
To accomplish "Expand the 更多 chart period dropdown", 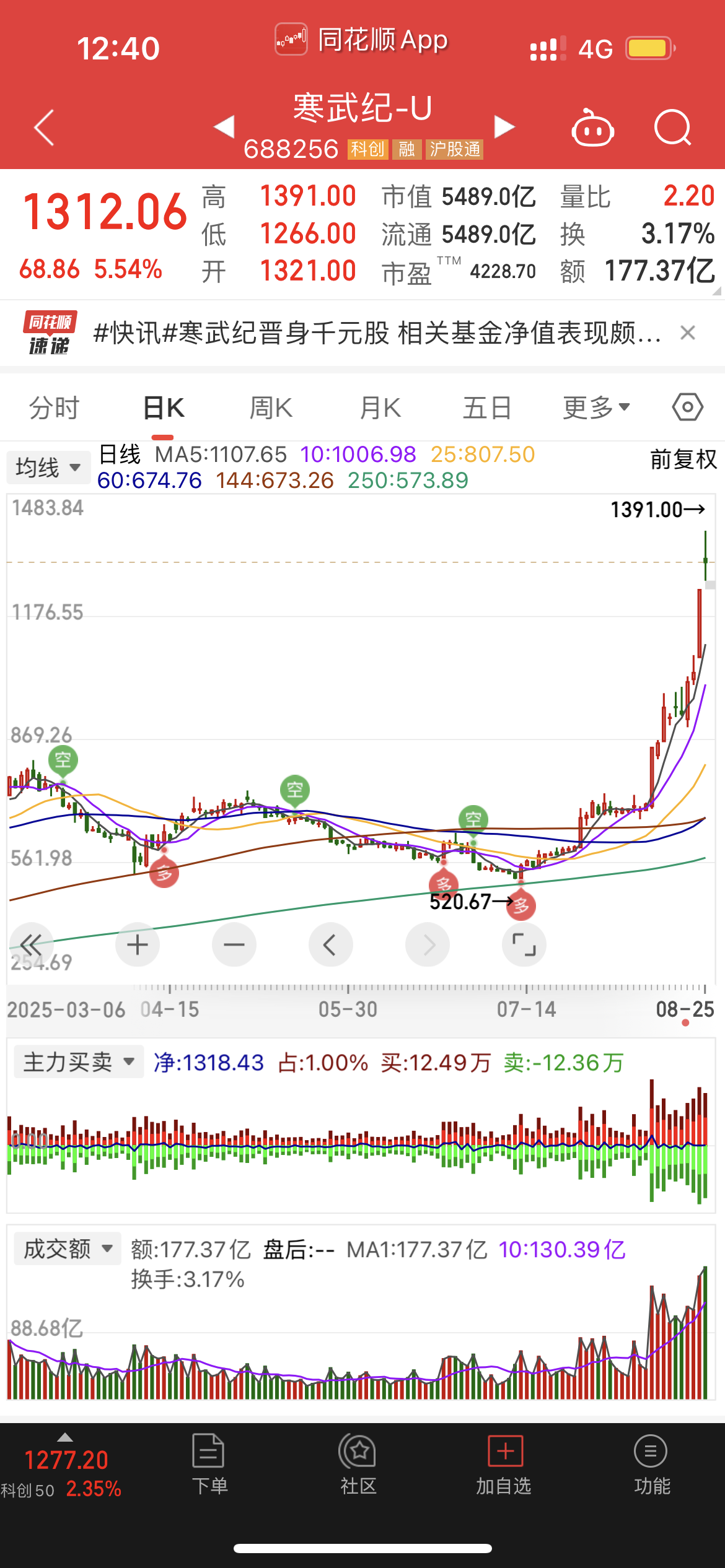I will (x=596, y=408).
